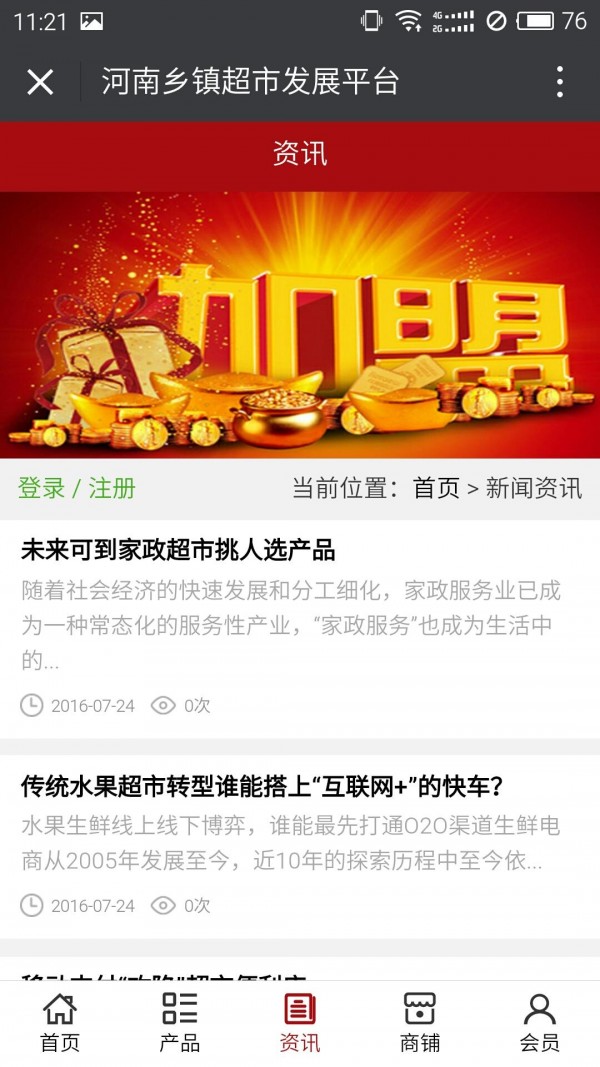Open the 商铺 tab
The height and width of the screenshot is (1067, 600).
(x=420, y=1023)
